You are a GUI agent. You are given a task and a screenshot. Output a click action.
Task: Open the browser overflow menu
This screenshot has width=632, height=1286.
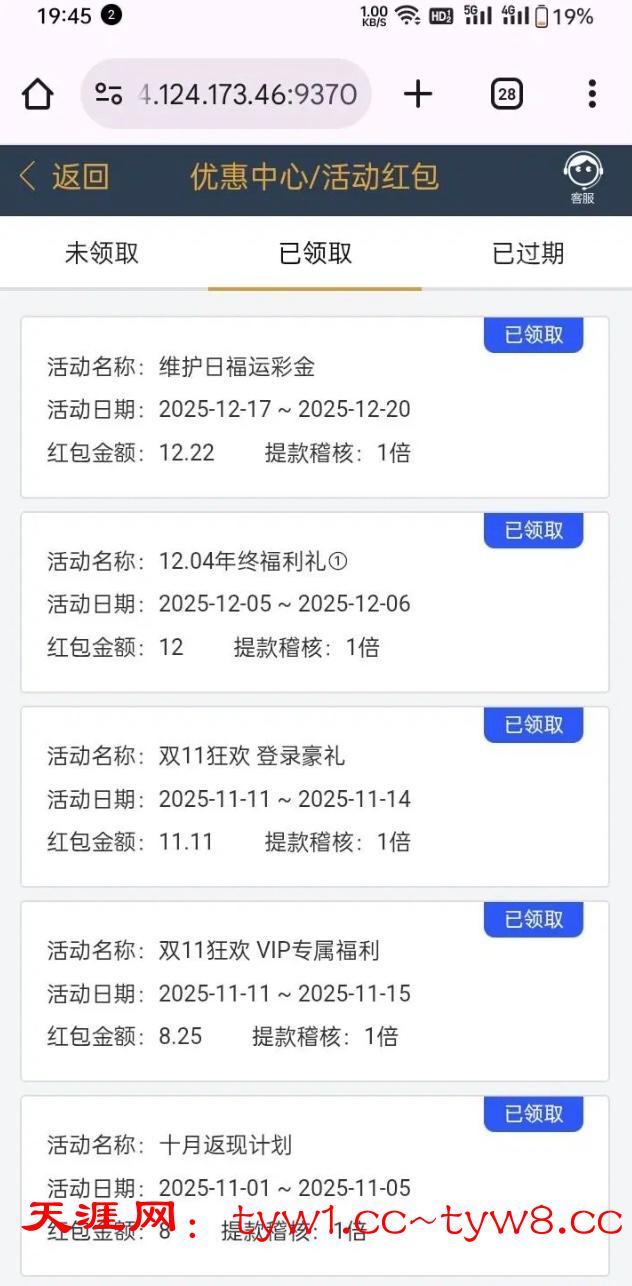[592, 95]
